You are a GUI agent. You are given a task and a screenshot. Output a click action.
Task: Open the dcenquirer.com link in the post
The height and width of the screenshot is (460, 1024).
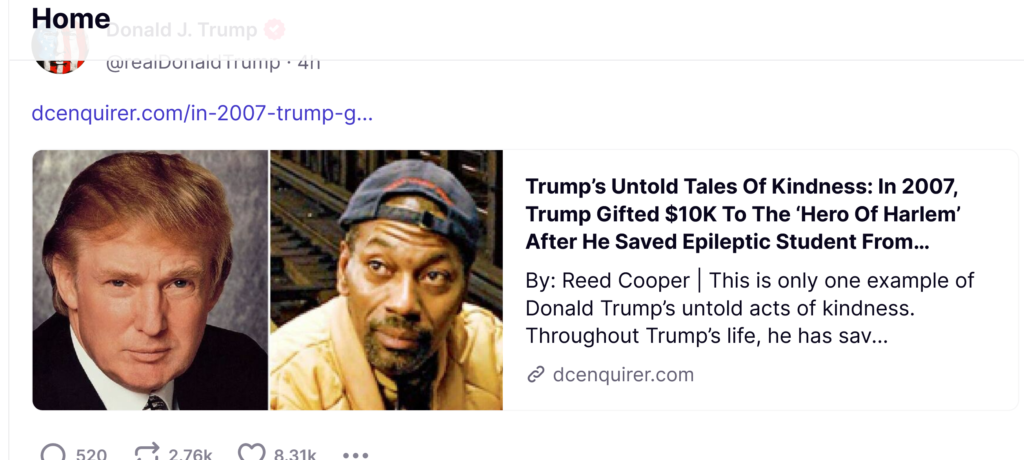pos(202,113)
